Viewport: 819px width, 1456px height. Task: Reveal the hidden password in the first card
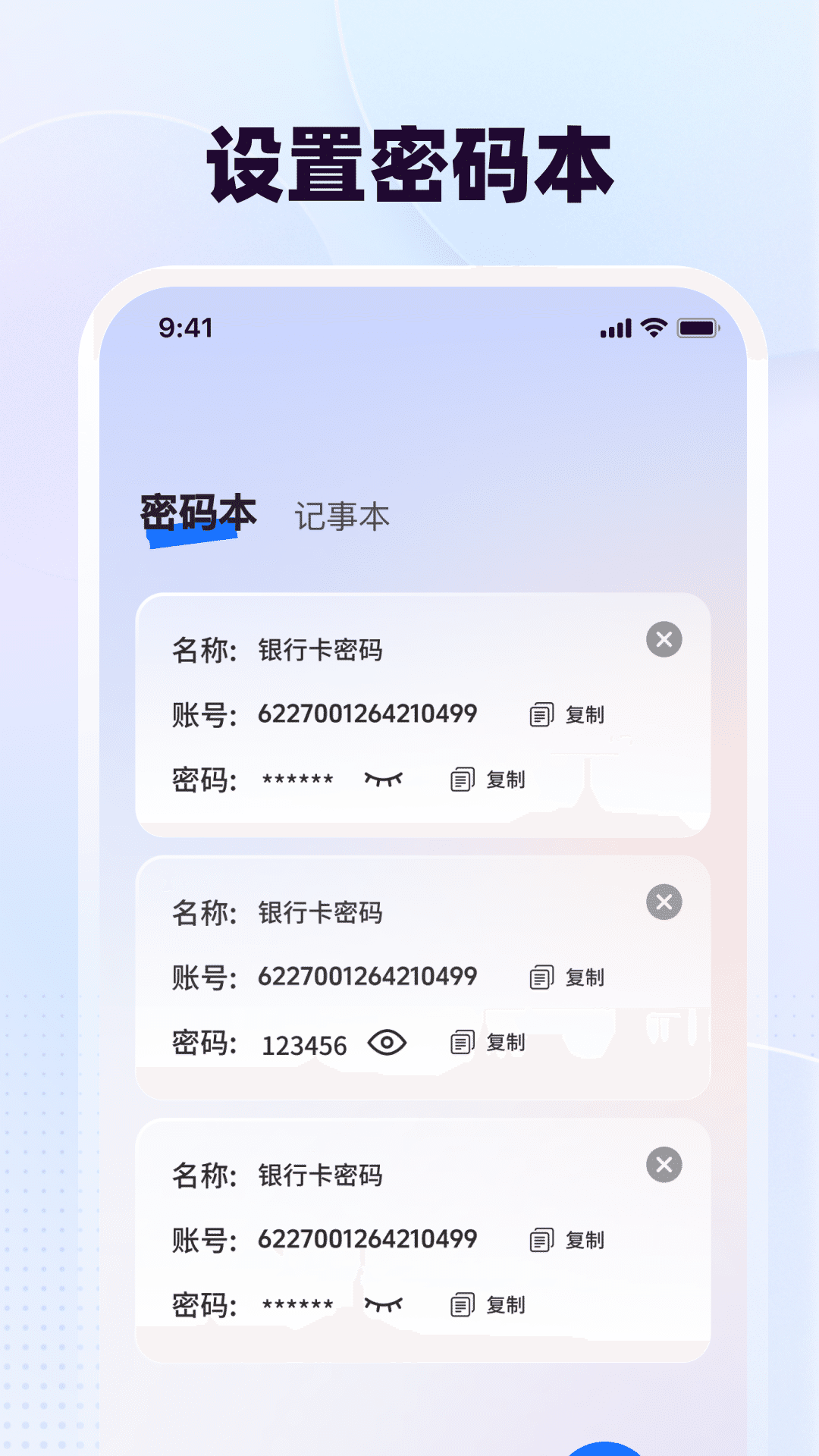(384, 778)
